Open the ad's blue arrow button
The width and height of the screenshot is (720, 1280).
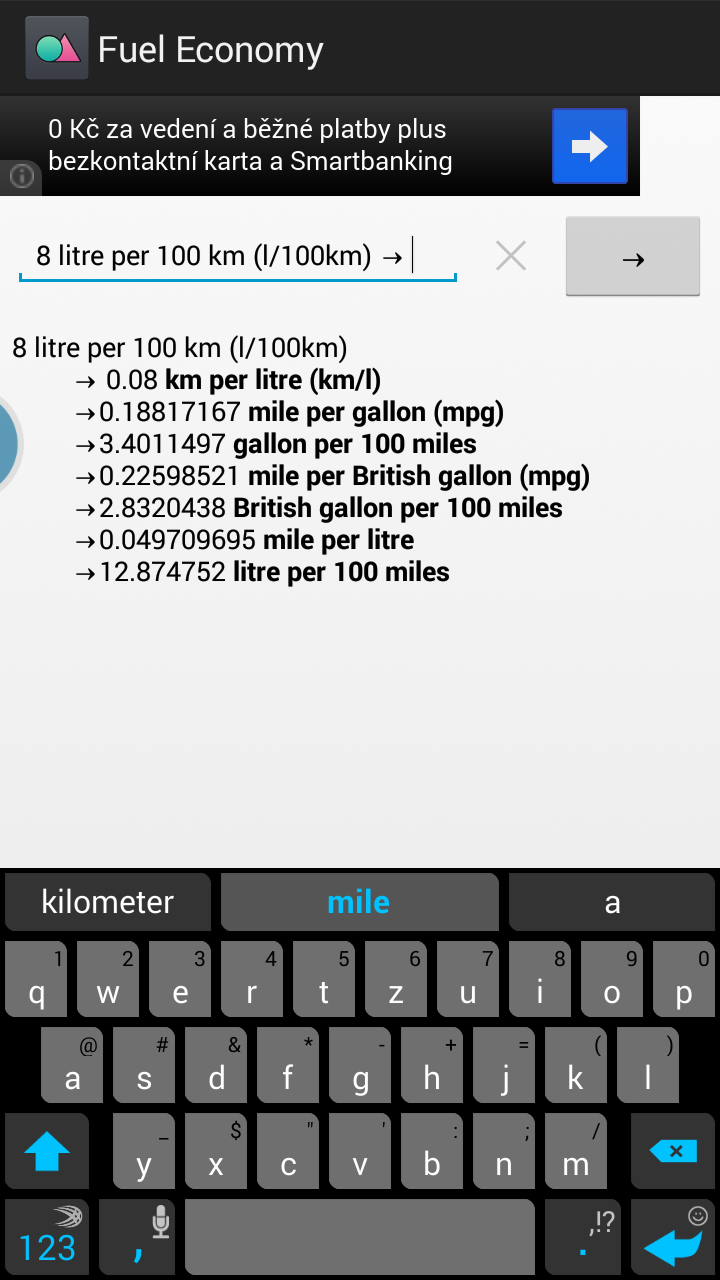[590, 147]
